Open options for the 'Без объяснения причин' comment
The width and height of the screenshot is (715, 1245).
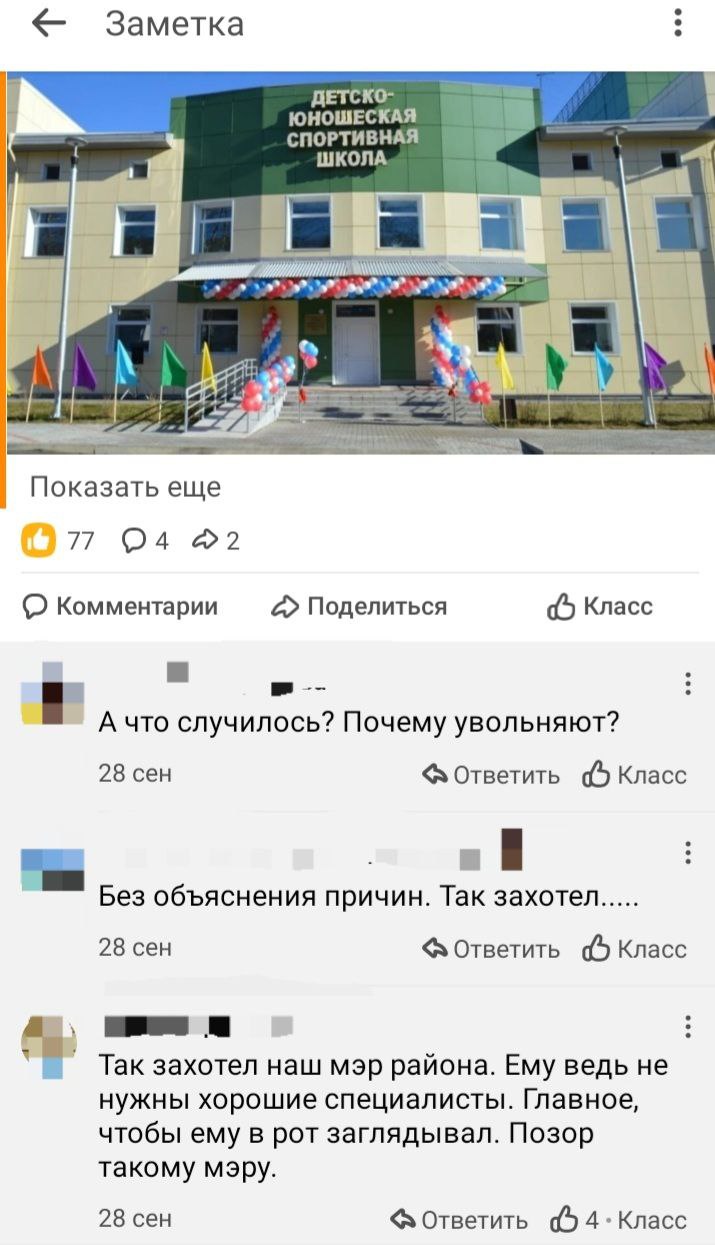(x=688, y=853)
